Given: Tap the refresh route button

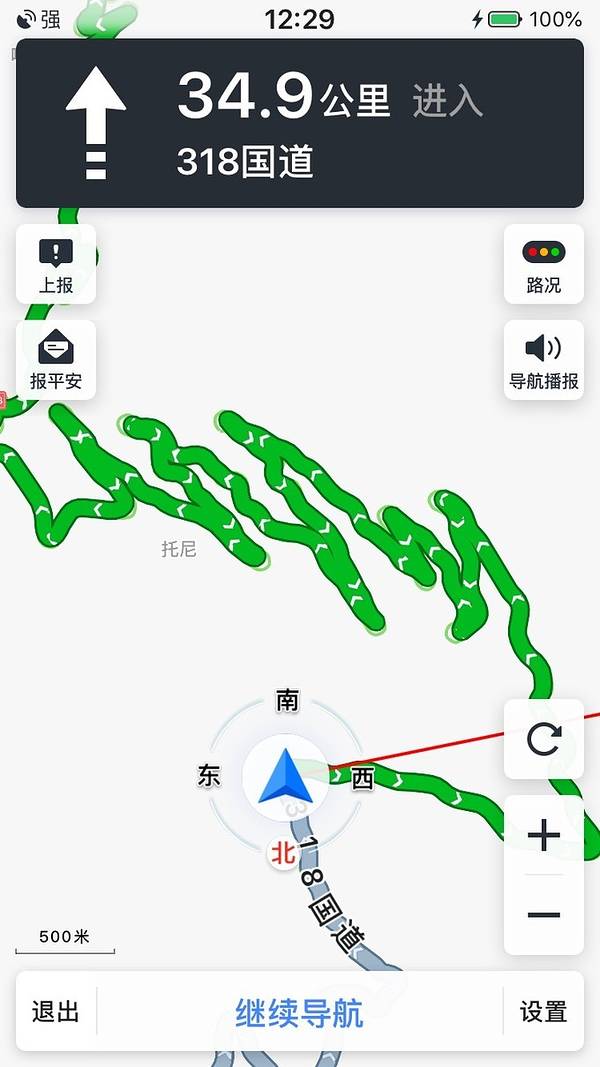Looking at the screenshot, I should [543, 740].
